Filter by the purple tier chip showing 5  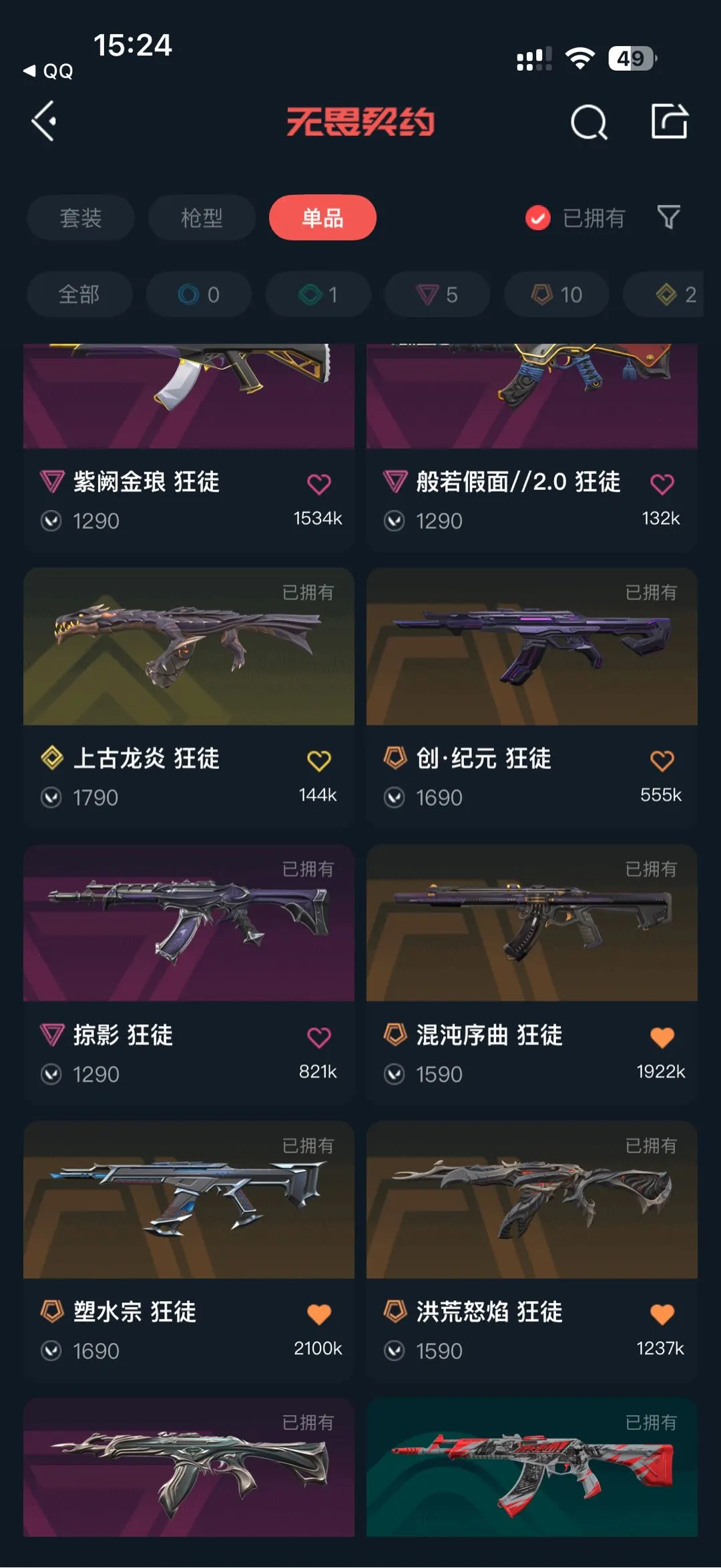[x=437, y=294]
